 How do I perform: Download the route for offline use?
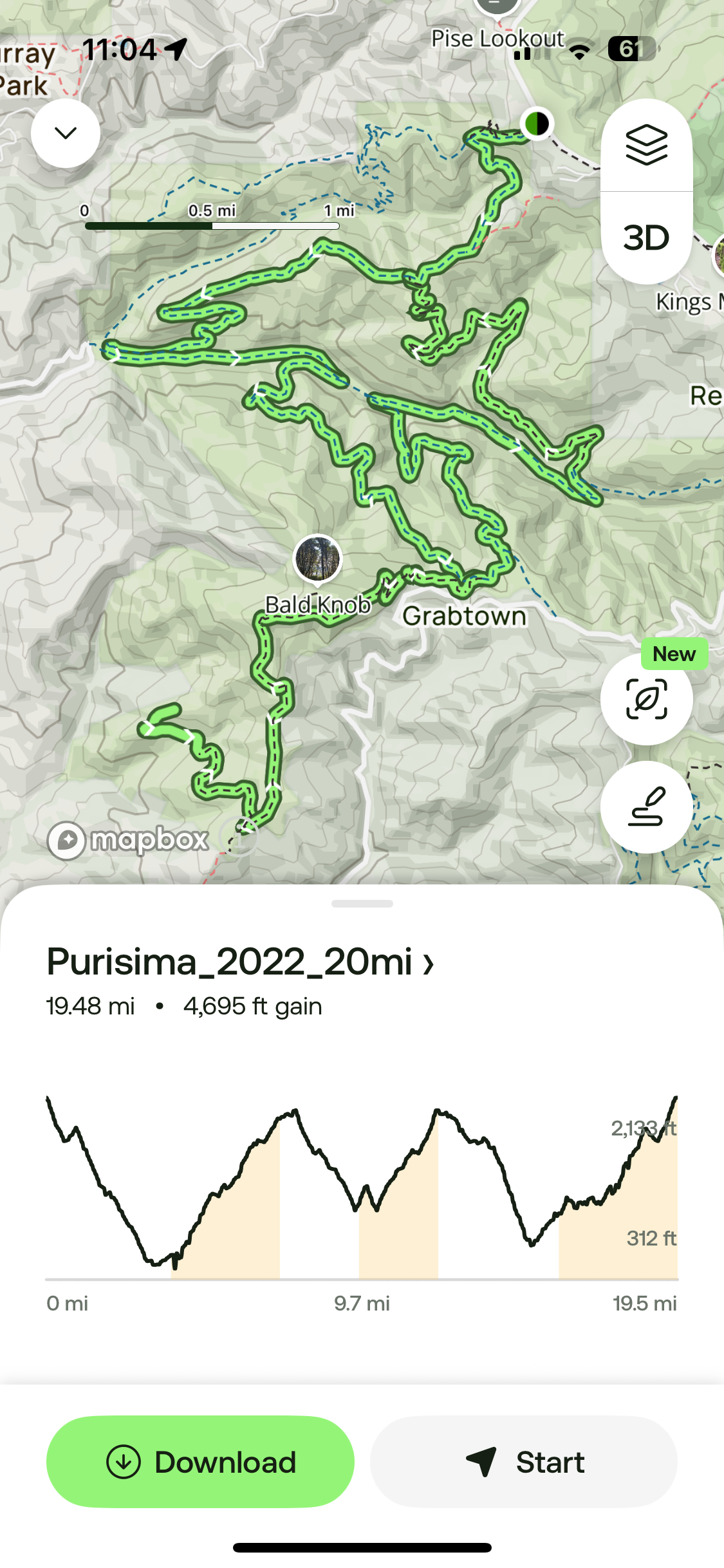(x=200, y=1462)
